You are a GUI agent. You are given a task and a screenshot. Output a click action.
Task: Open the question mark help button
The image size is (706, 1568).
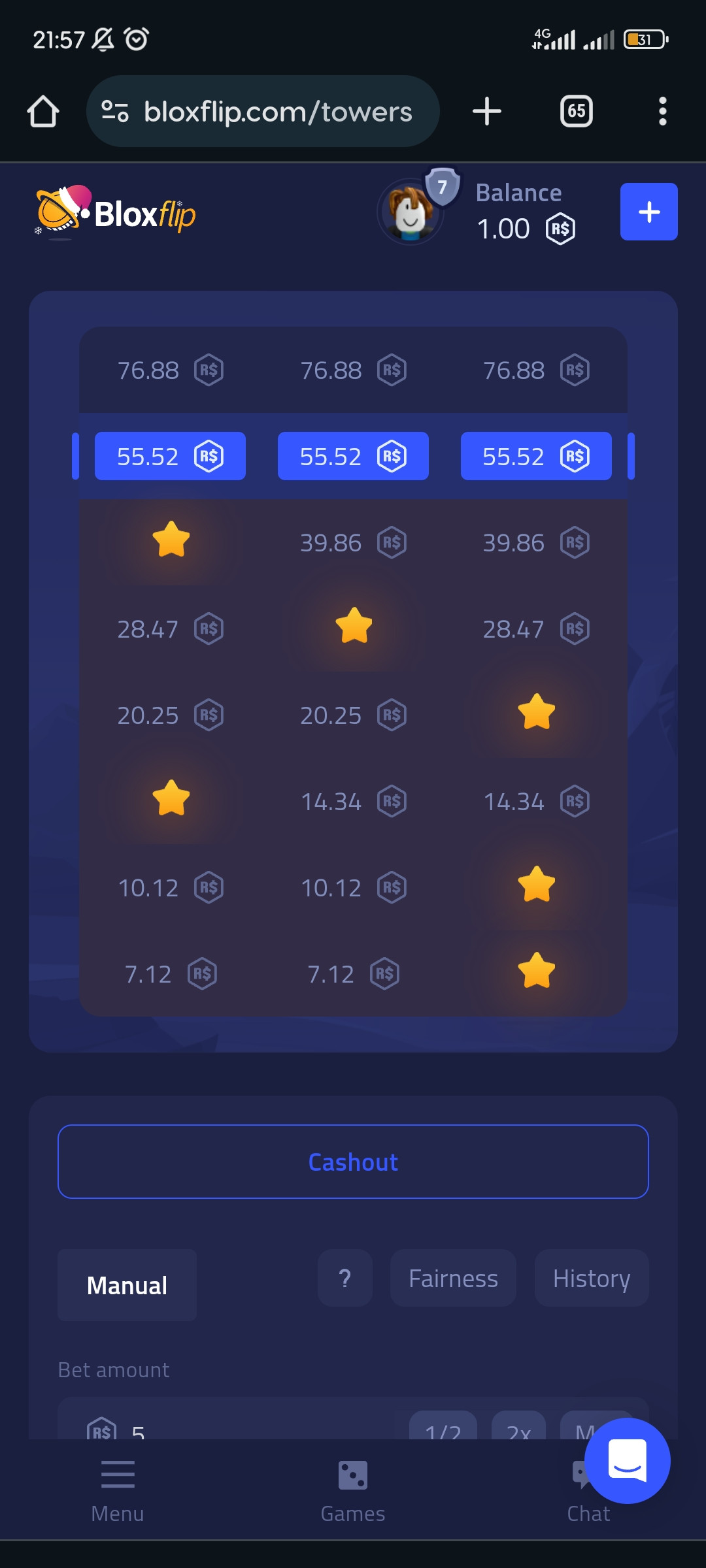(x=345, y=1278)
